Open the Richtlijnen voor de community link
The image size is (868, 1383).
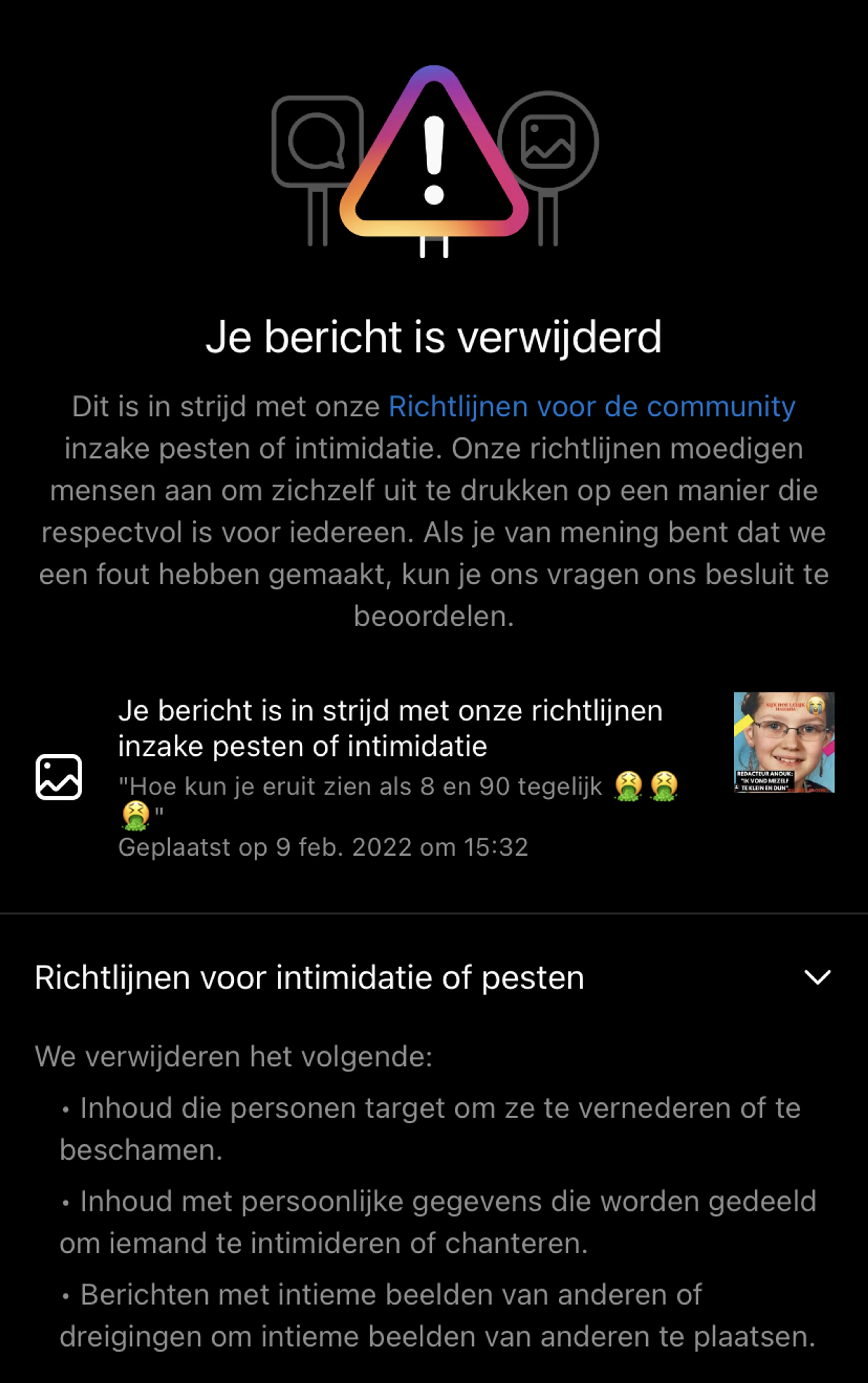point(591,407)
